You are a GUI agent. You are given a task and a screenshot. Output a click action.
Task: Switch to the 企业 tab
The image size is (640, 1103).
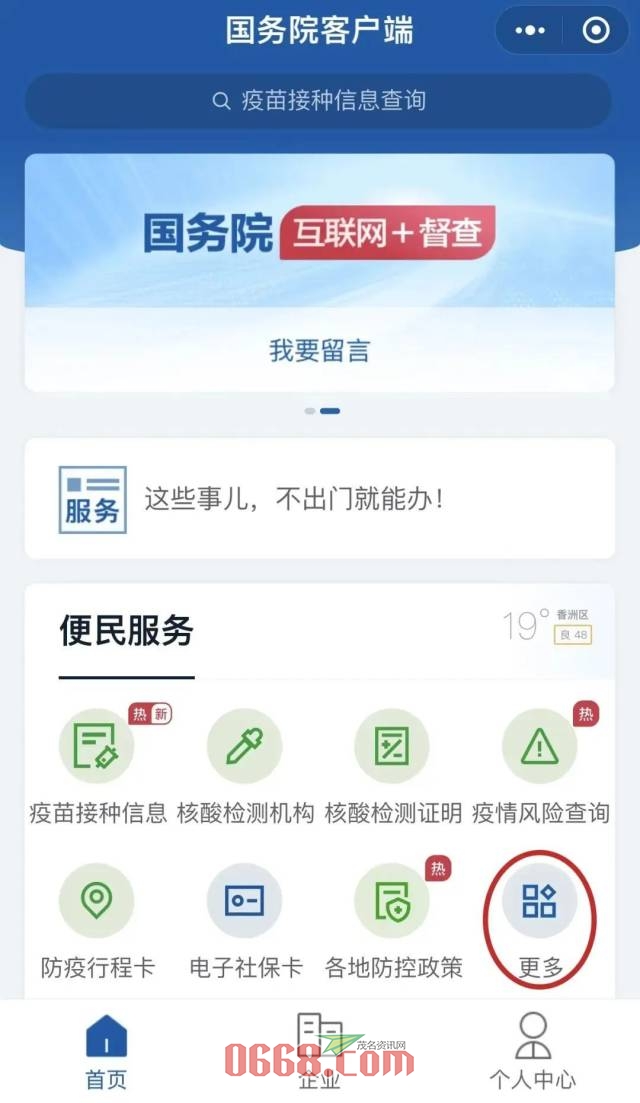[x=320, y=1052]
